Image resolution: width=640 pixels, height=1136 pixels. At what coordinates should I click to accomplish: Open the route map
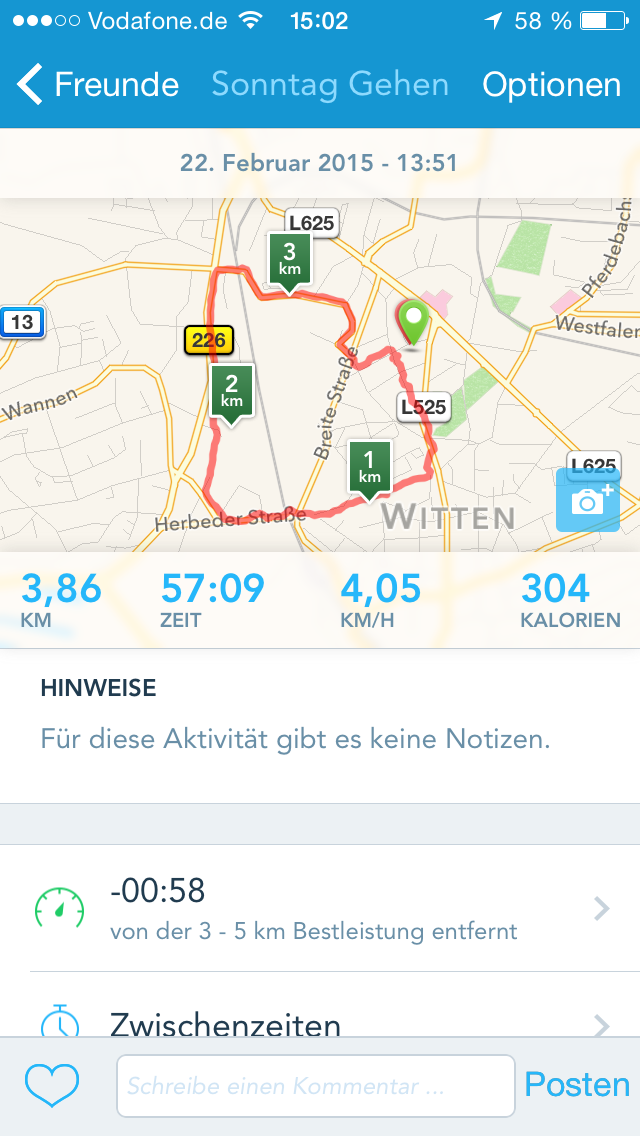[300, 380]
